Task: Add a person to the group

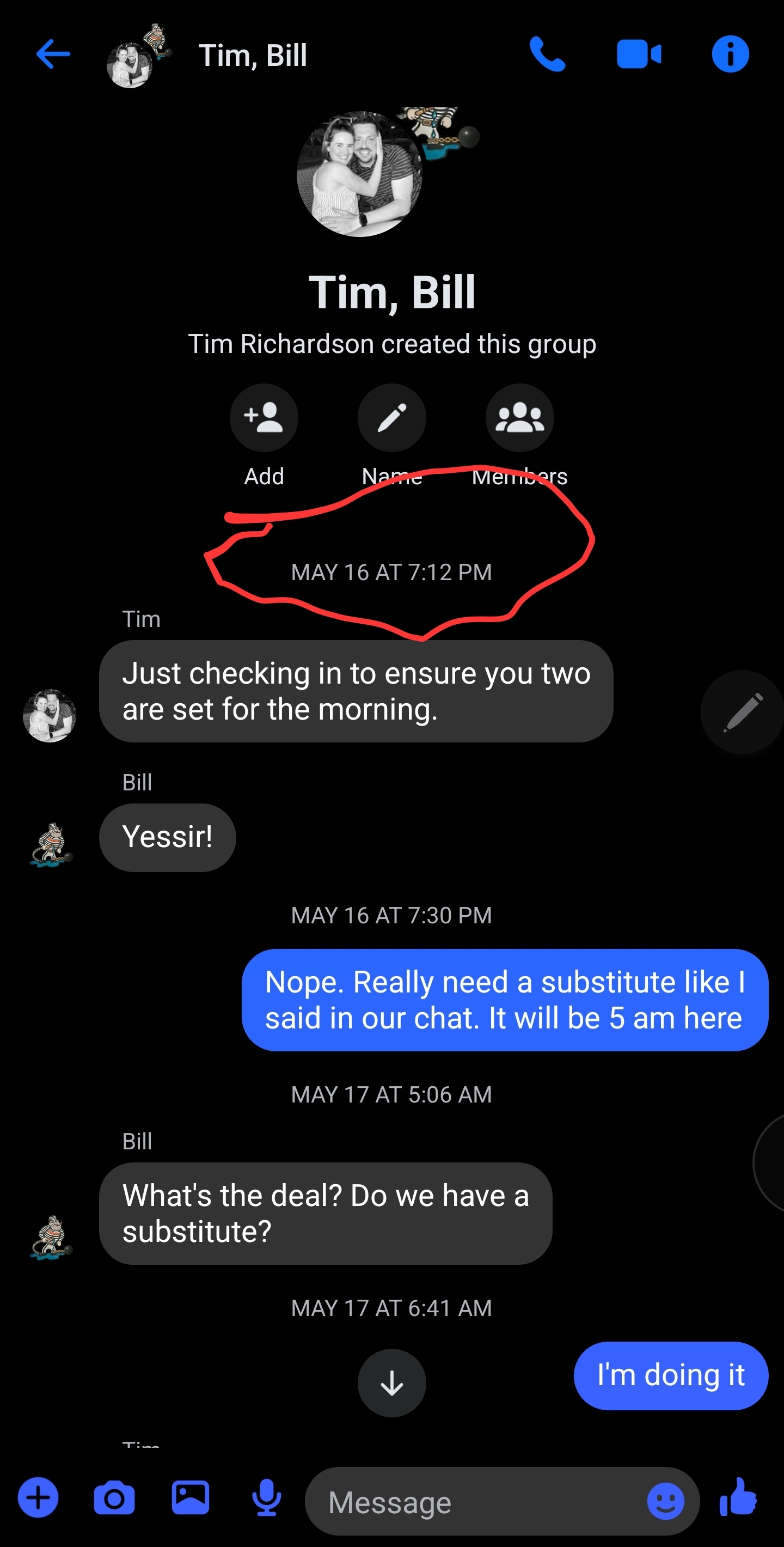Action: [264, 418]
